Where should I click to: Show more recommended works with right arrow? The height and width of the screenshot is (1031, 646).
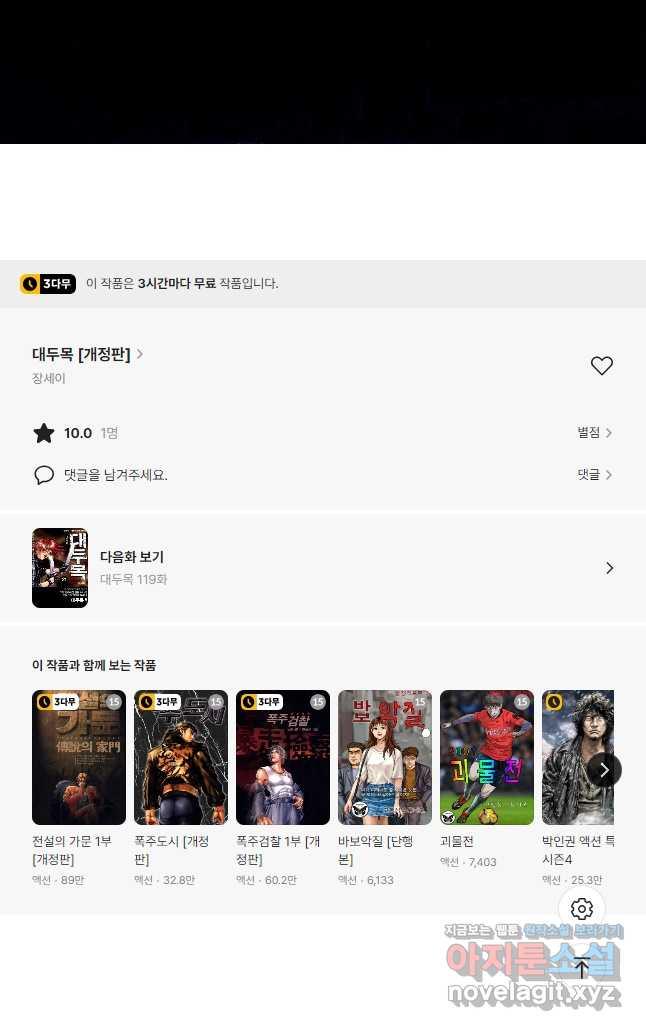tap(604, 769)
